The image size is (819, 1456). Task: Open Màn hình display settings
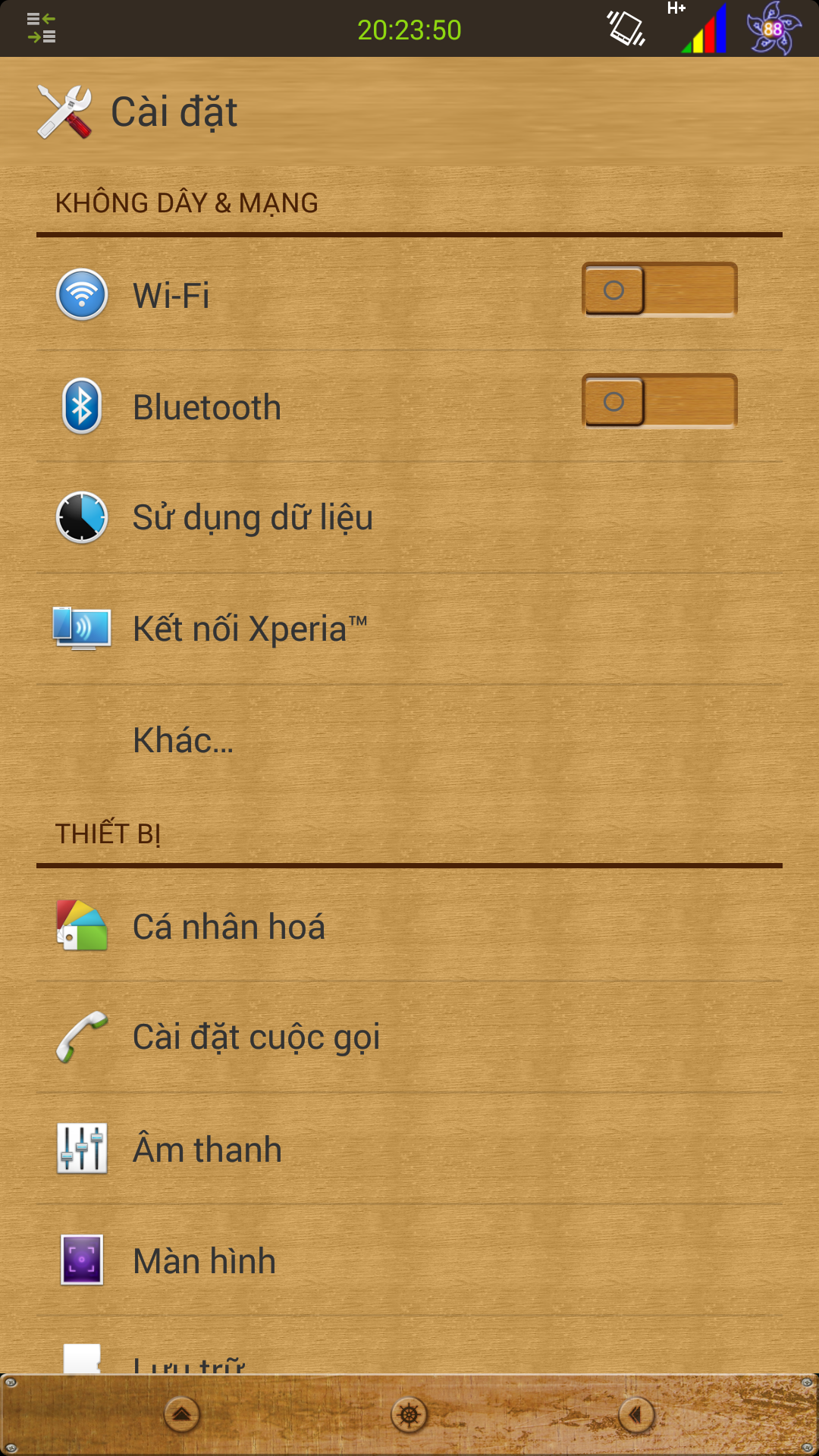click(303, 1260)
